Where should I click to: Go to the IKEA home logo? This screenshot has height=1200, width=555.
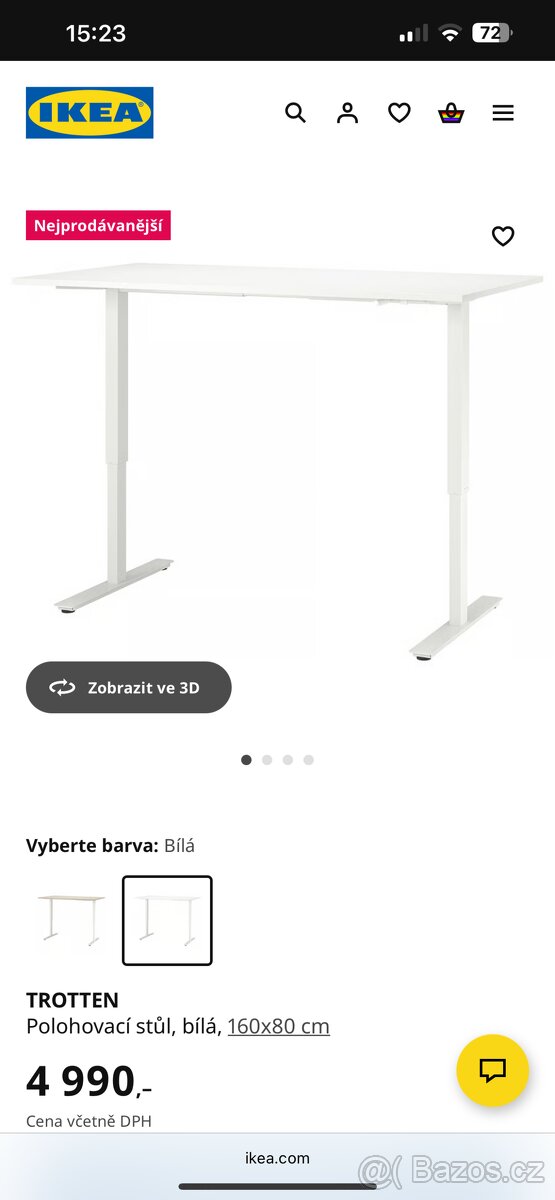pos(90,113)
